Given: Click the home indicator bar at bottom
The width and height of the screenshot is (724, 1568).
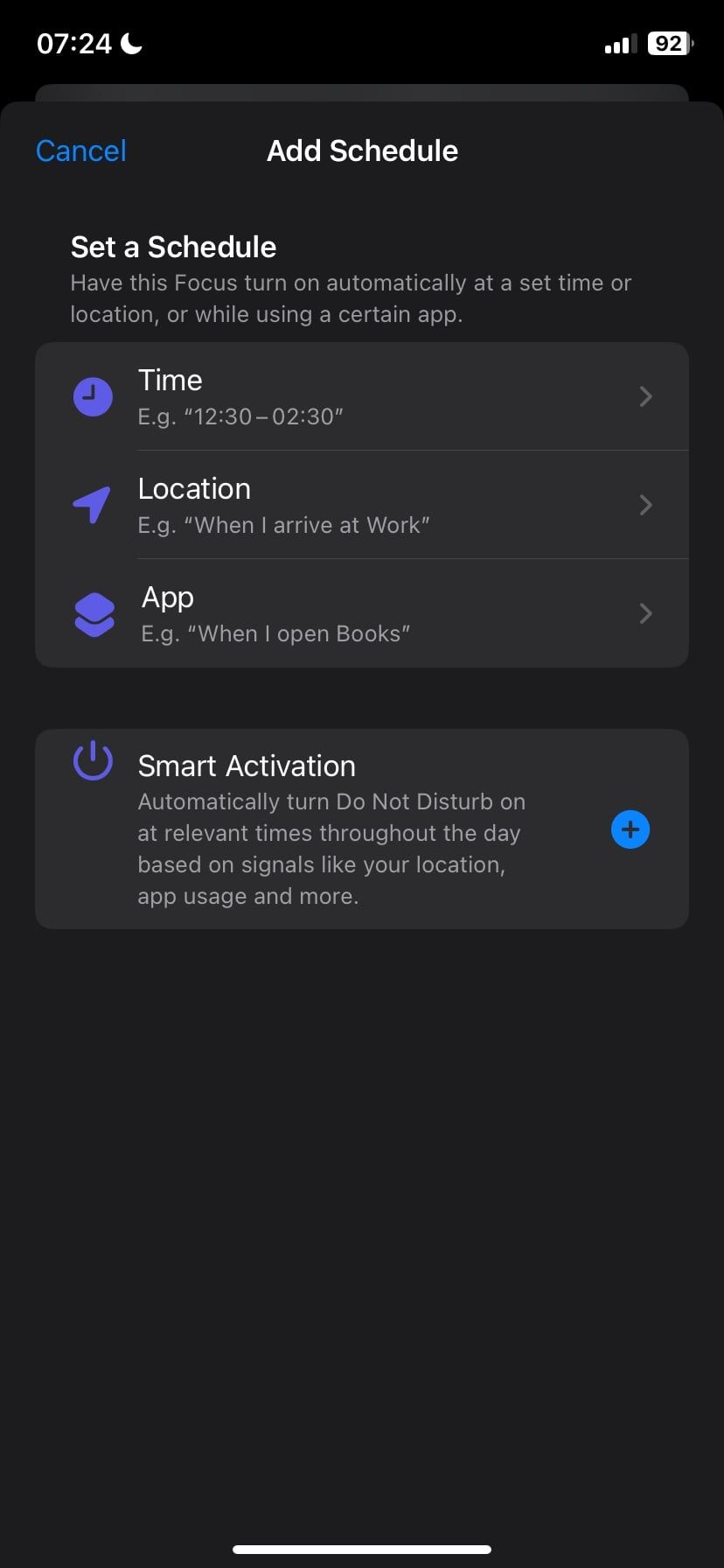Looking at the screenshot, I should point(362,1548).
